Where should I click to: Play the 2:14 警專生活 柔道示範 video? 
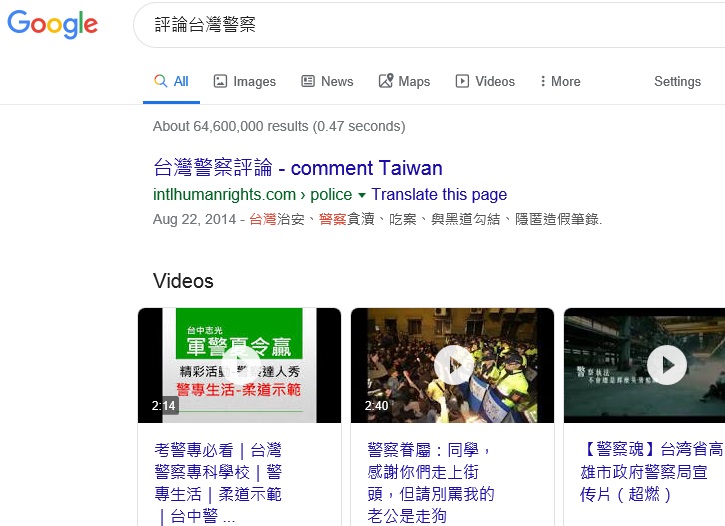[239, 365]
